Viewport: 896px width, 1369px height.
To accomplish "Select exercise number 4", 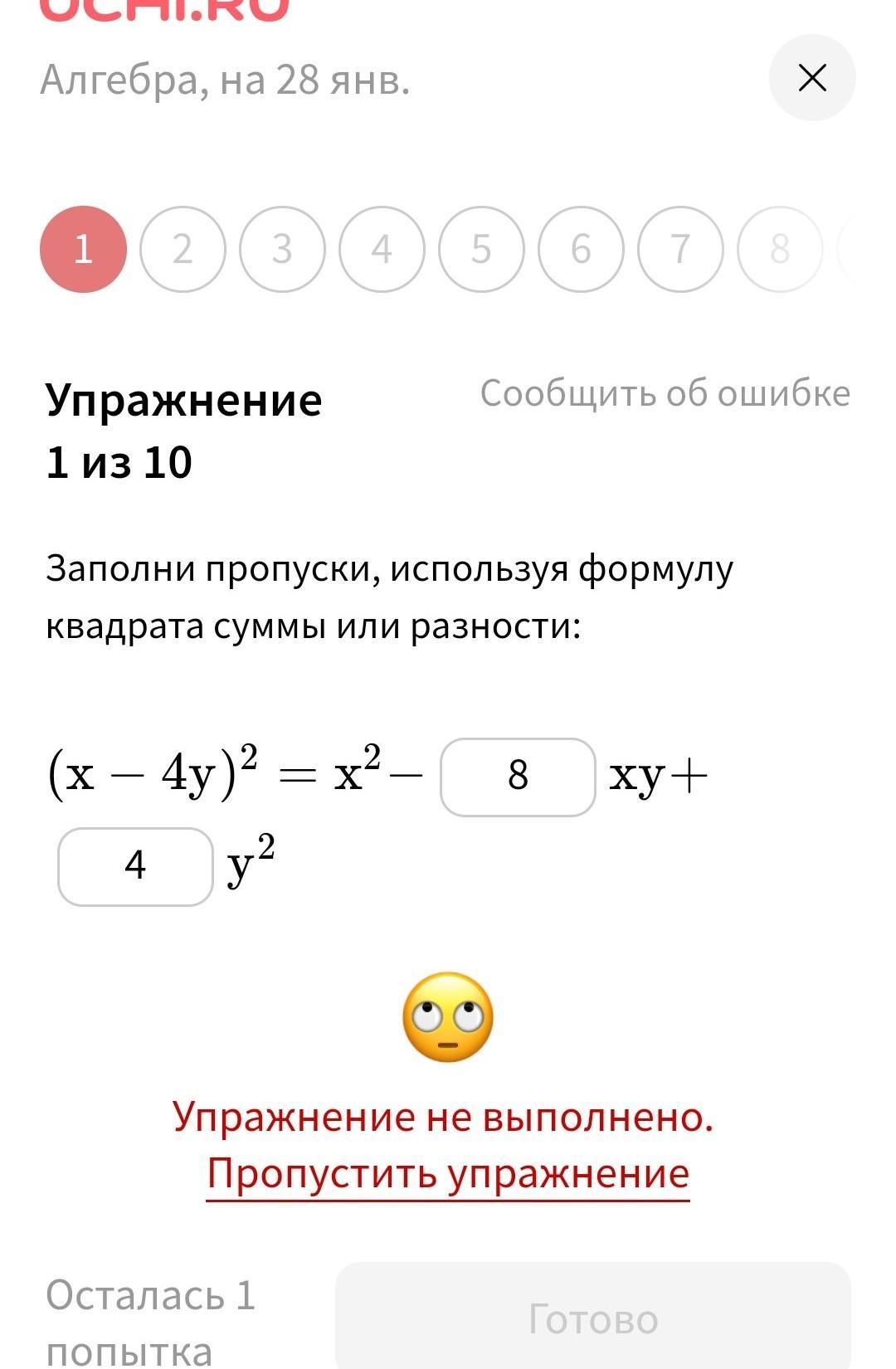I will (382, 249).
